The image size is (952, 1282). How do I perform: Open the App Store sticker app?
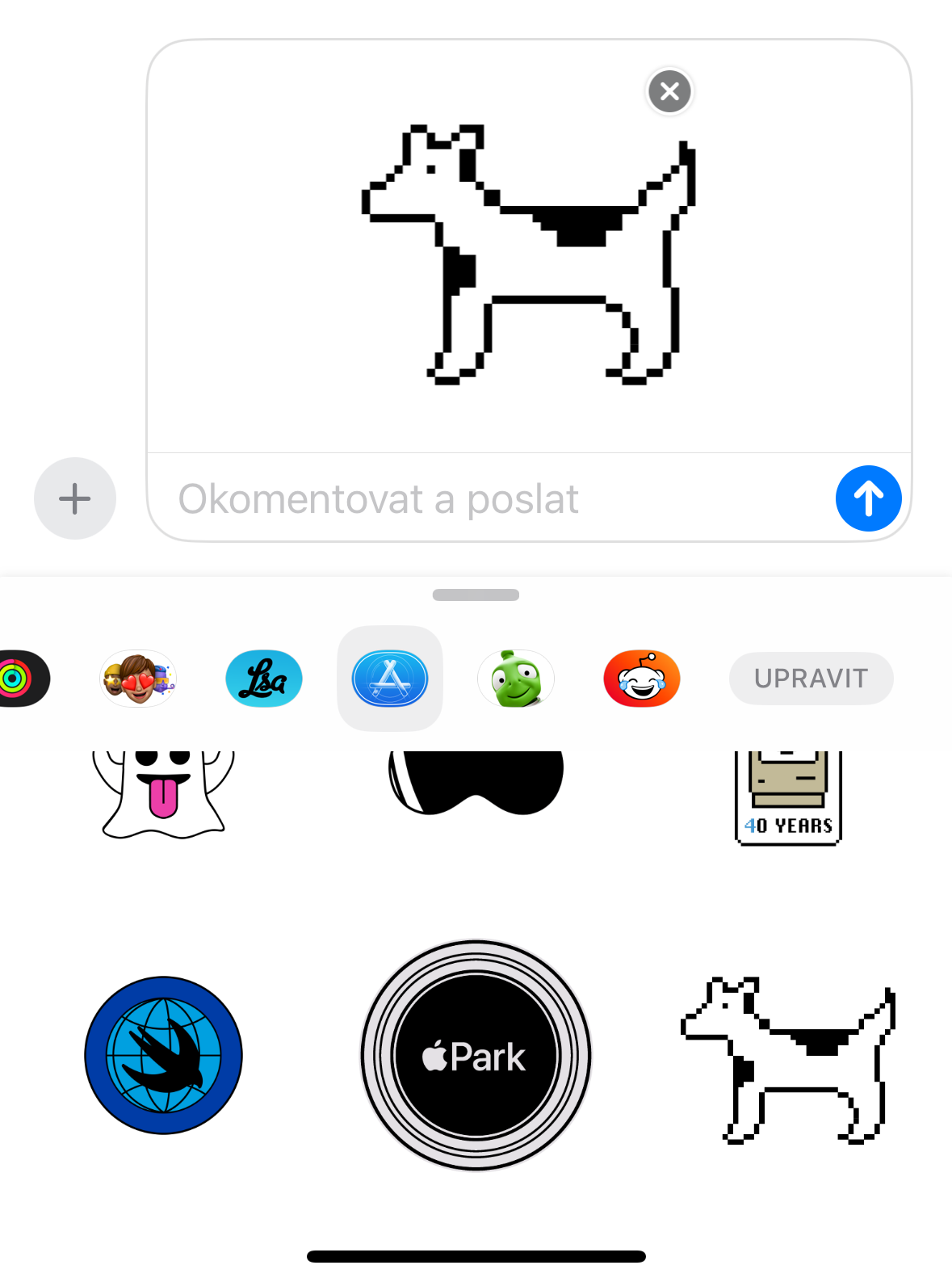tap(389, 679)
